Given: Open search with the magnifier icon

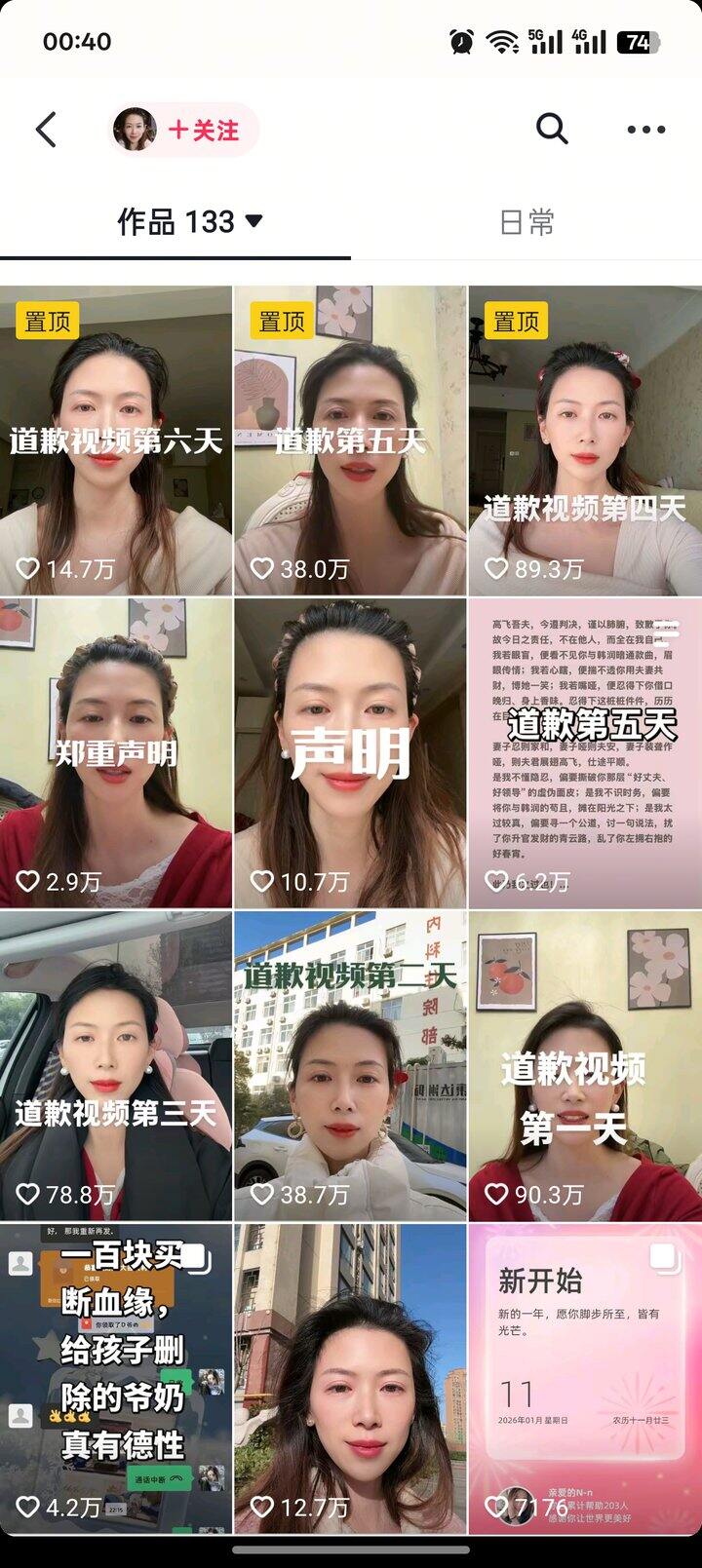Looking at the screenshot, I should [552, 128].
